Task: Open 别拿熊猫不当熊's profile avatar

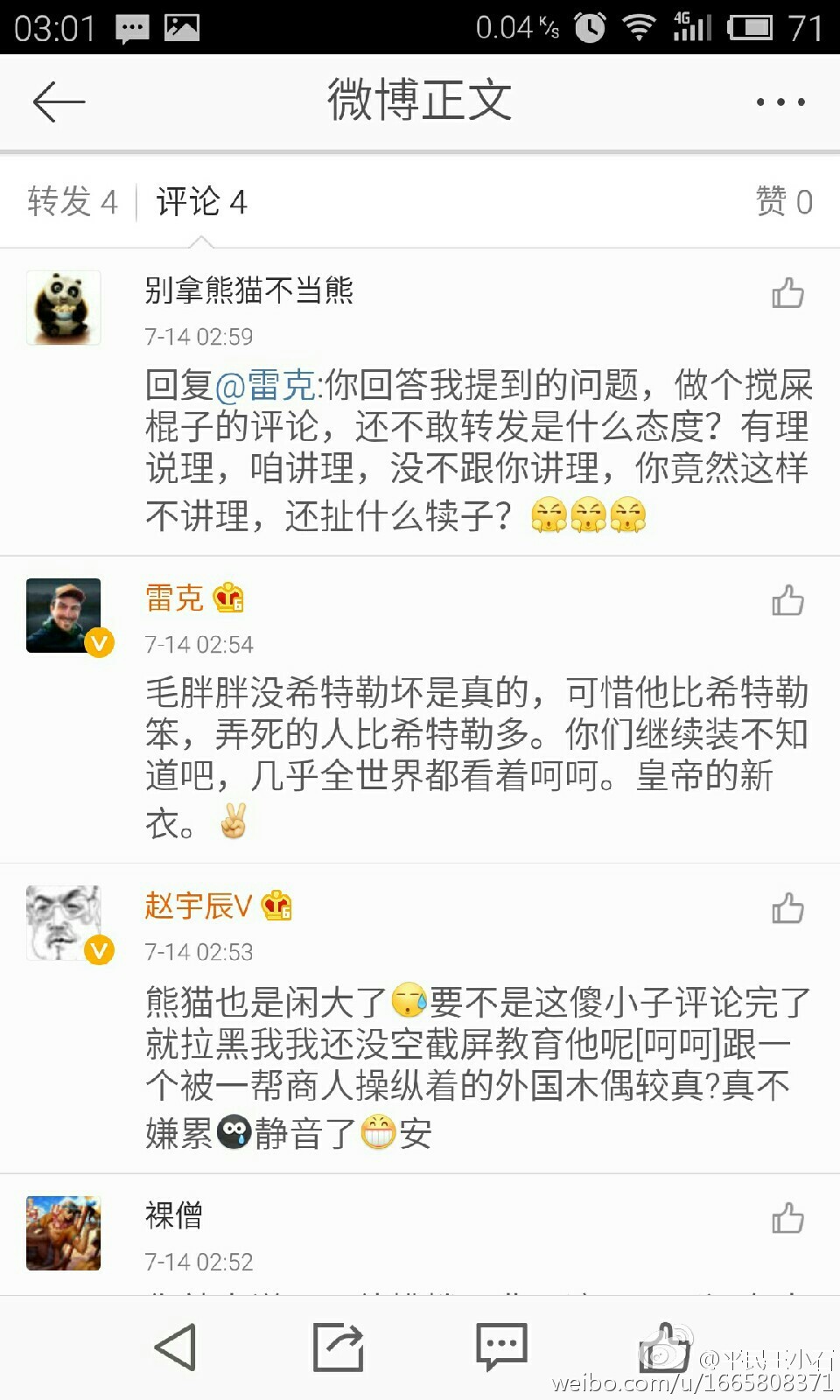Action: (64, 308)
